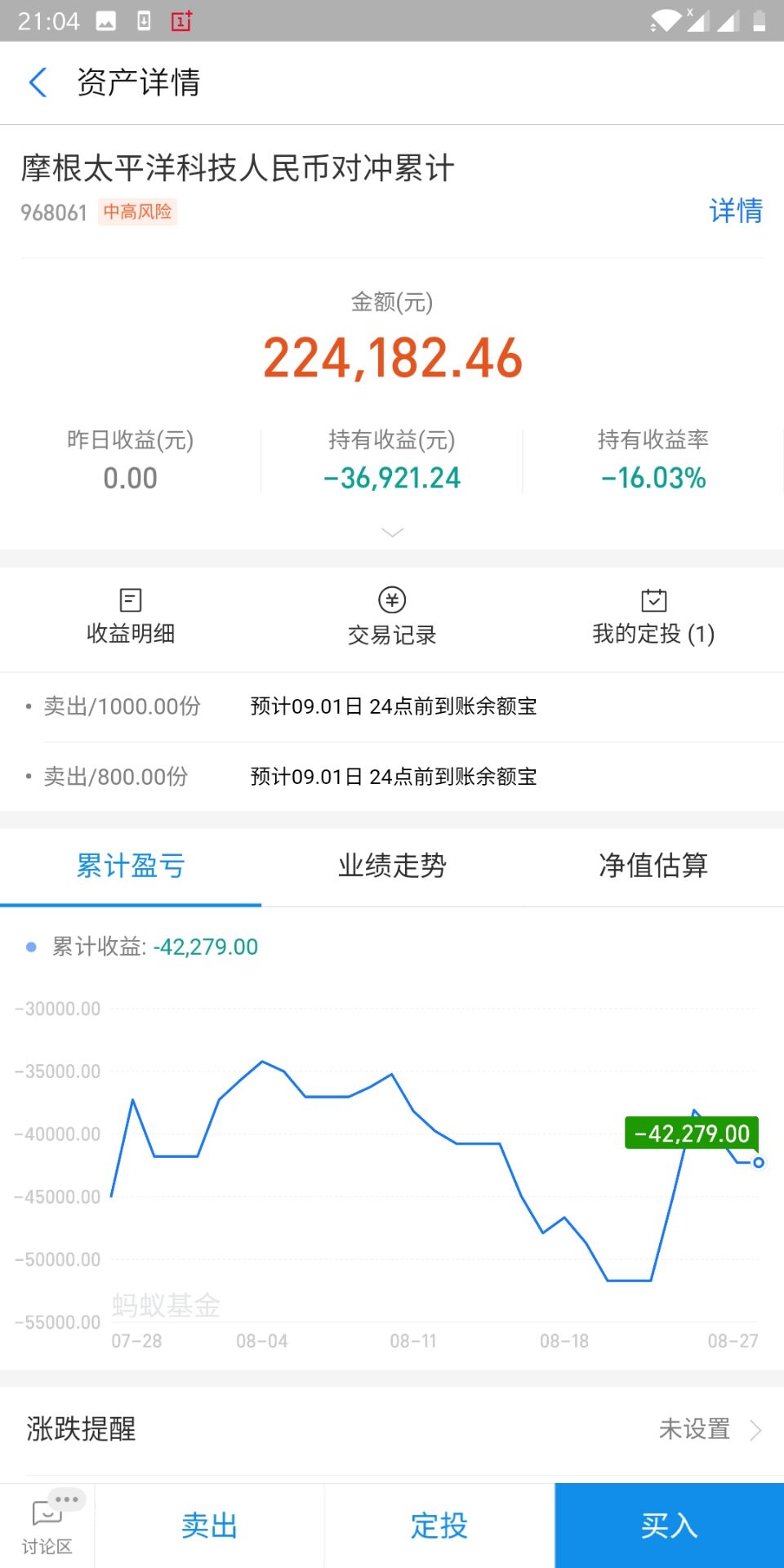Open the 详情 fund details link
The height and width of the screenshot is (1568, 784).
click(x=734, y=212)
